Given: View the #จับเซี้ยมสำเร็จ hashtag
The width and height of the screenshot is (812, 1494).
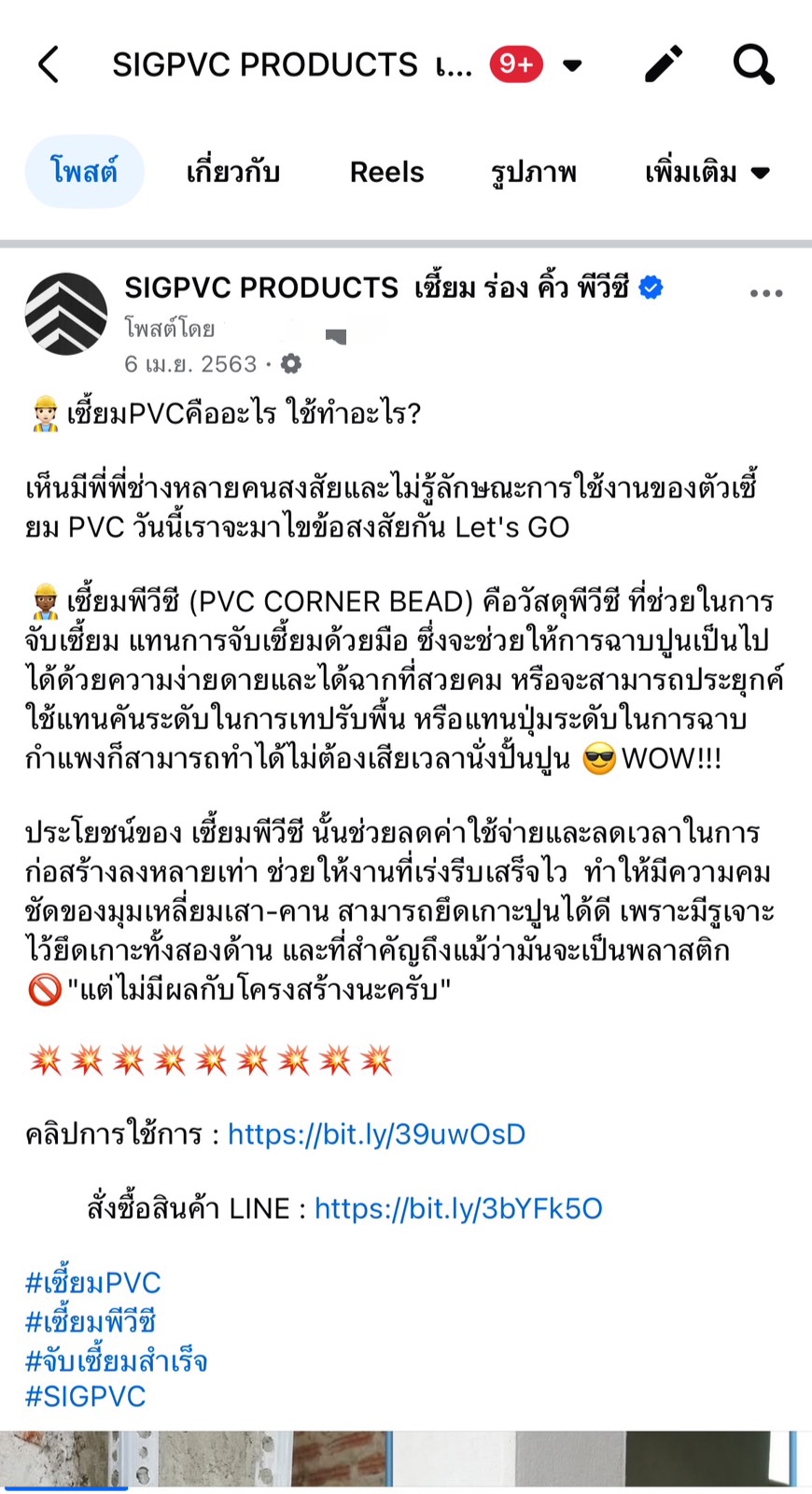Looking at the screenshot, I should pos(116,1360).
